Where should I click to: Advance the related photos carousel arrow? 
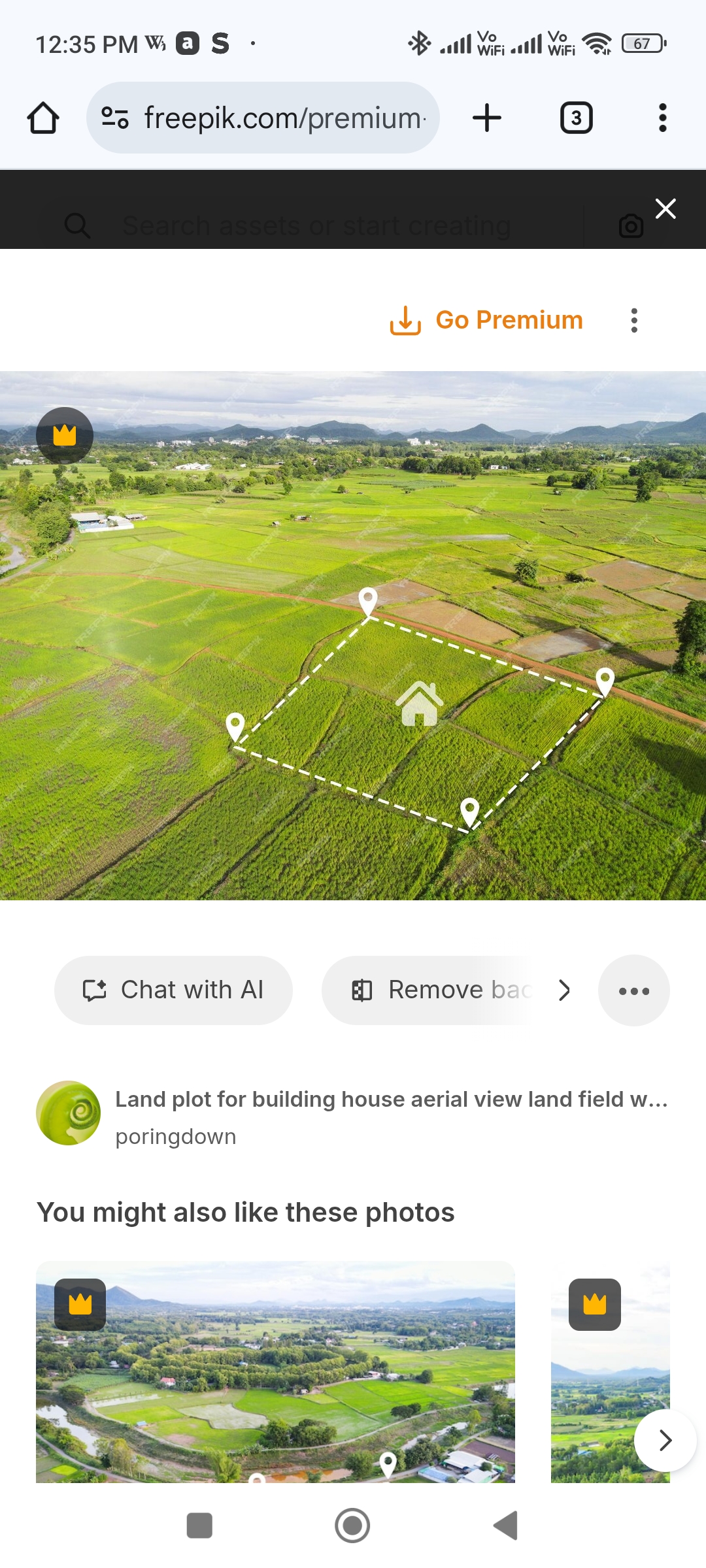[x=665, y=1440]
